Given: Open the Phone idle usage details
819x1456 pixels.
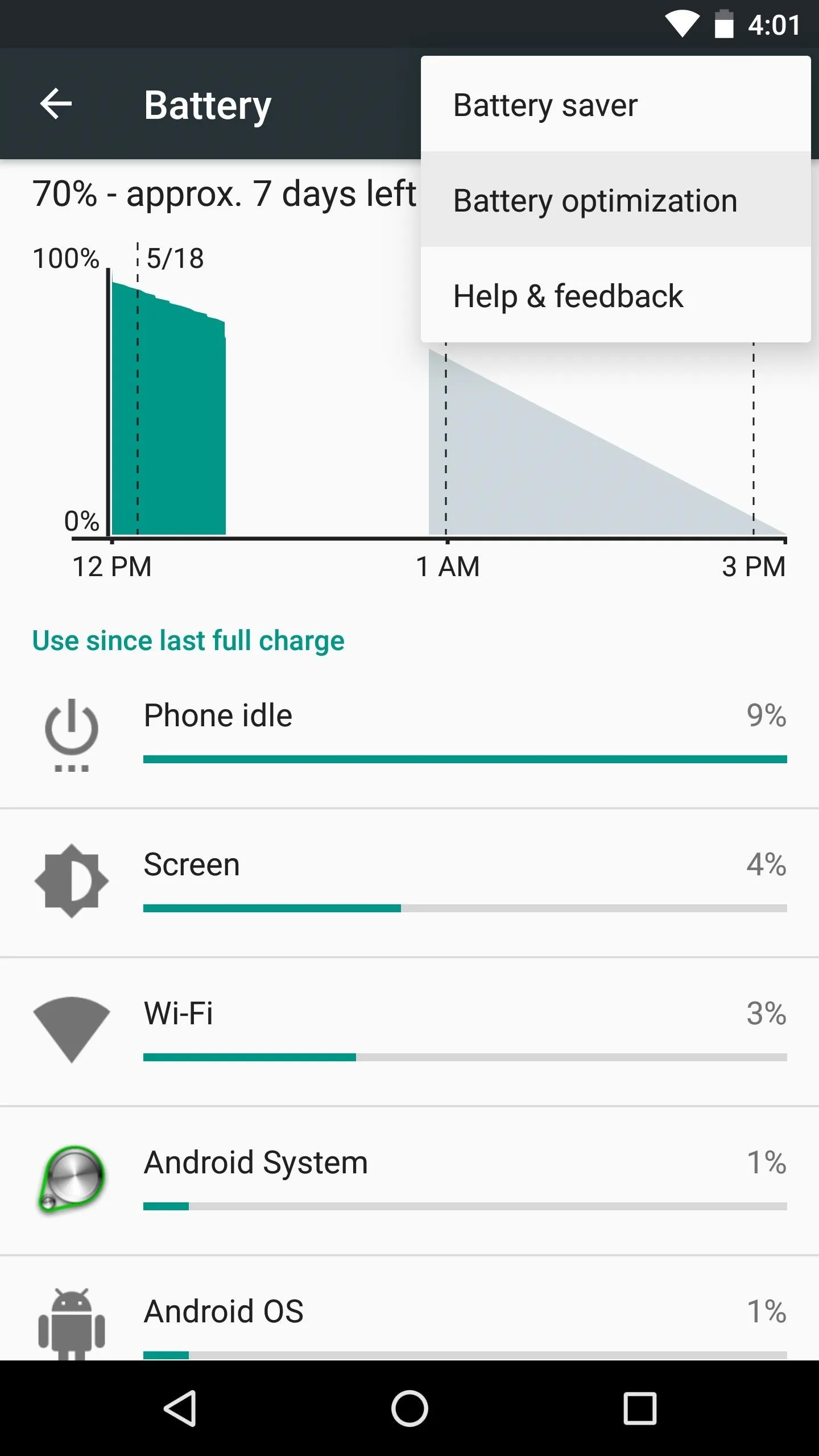Looking at the screenshot, I should (409, 734).
